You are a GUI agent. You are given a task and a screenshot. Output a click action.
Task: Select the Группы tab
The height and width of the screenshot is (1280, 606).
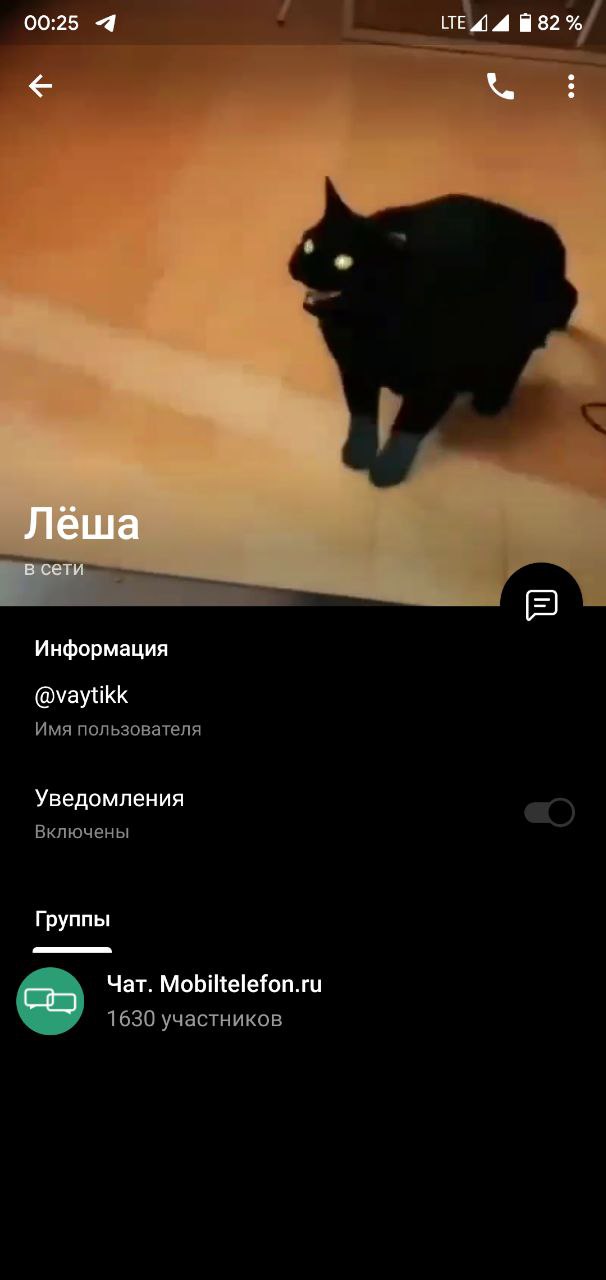pyautogui.click(x=72, y=920)
